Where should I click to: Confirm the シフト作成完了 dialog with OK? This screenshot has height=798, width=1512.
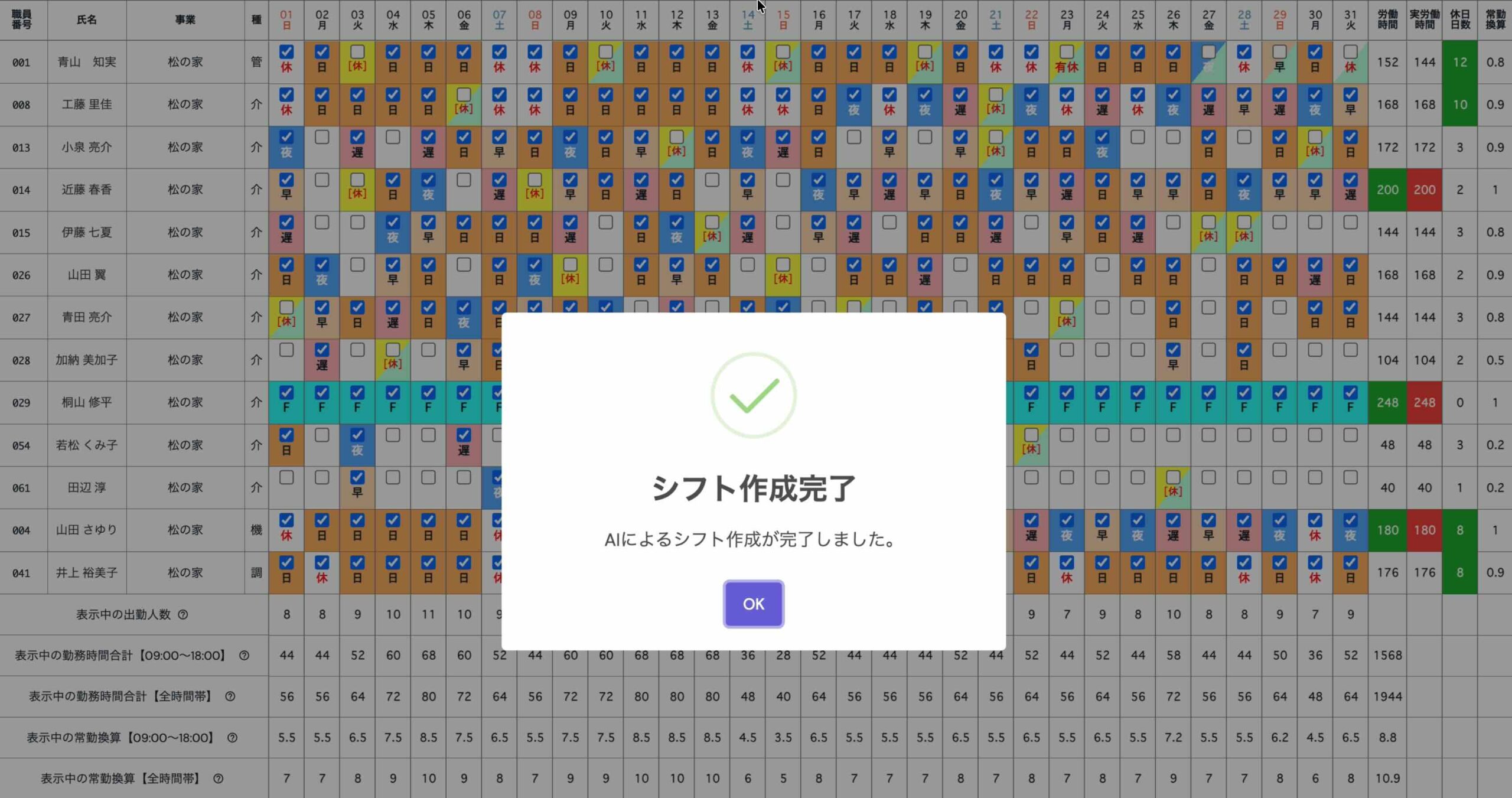tap(753, 604)
